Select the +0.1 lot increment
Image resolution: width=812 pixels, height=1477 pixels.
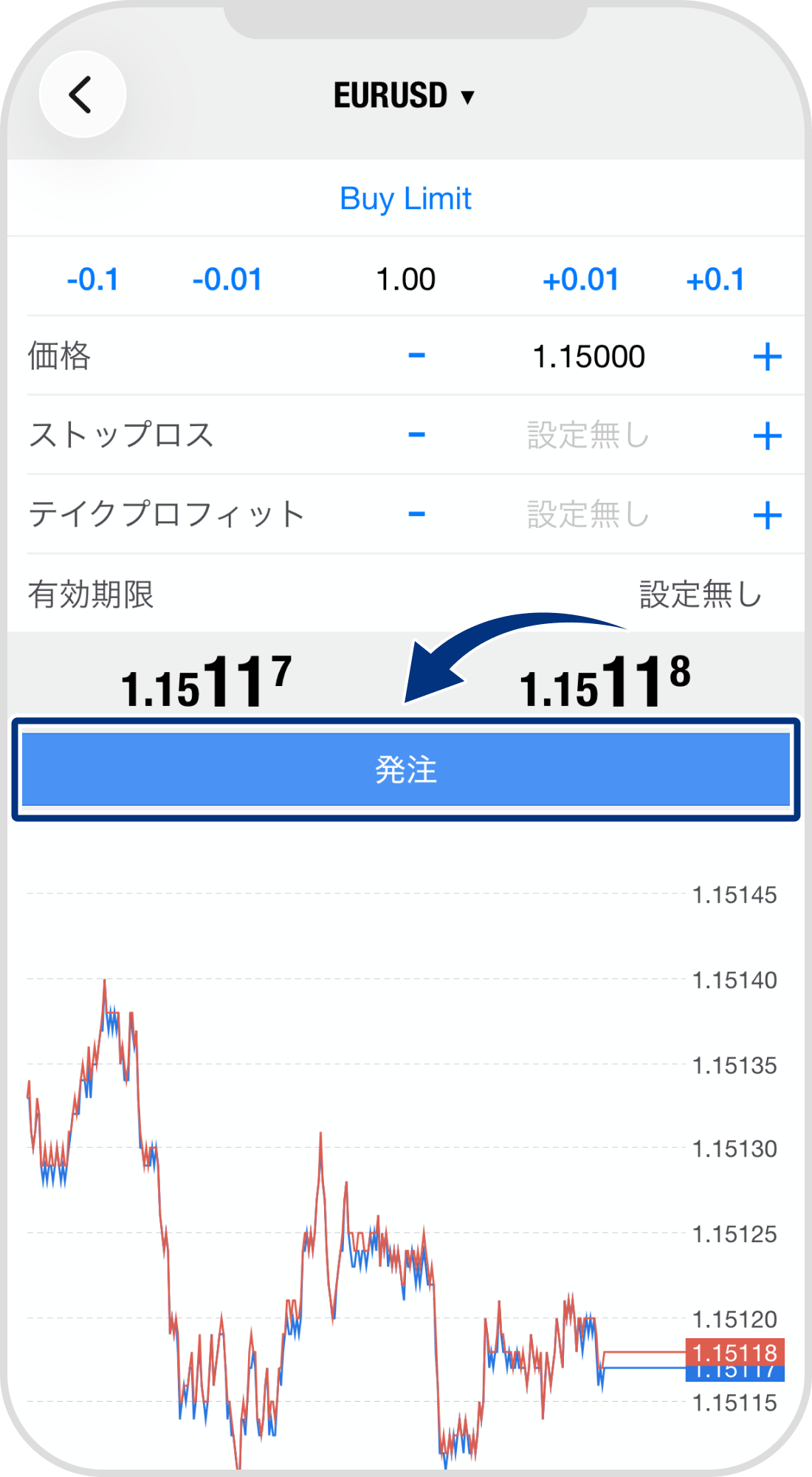click(718, 279)
